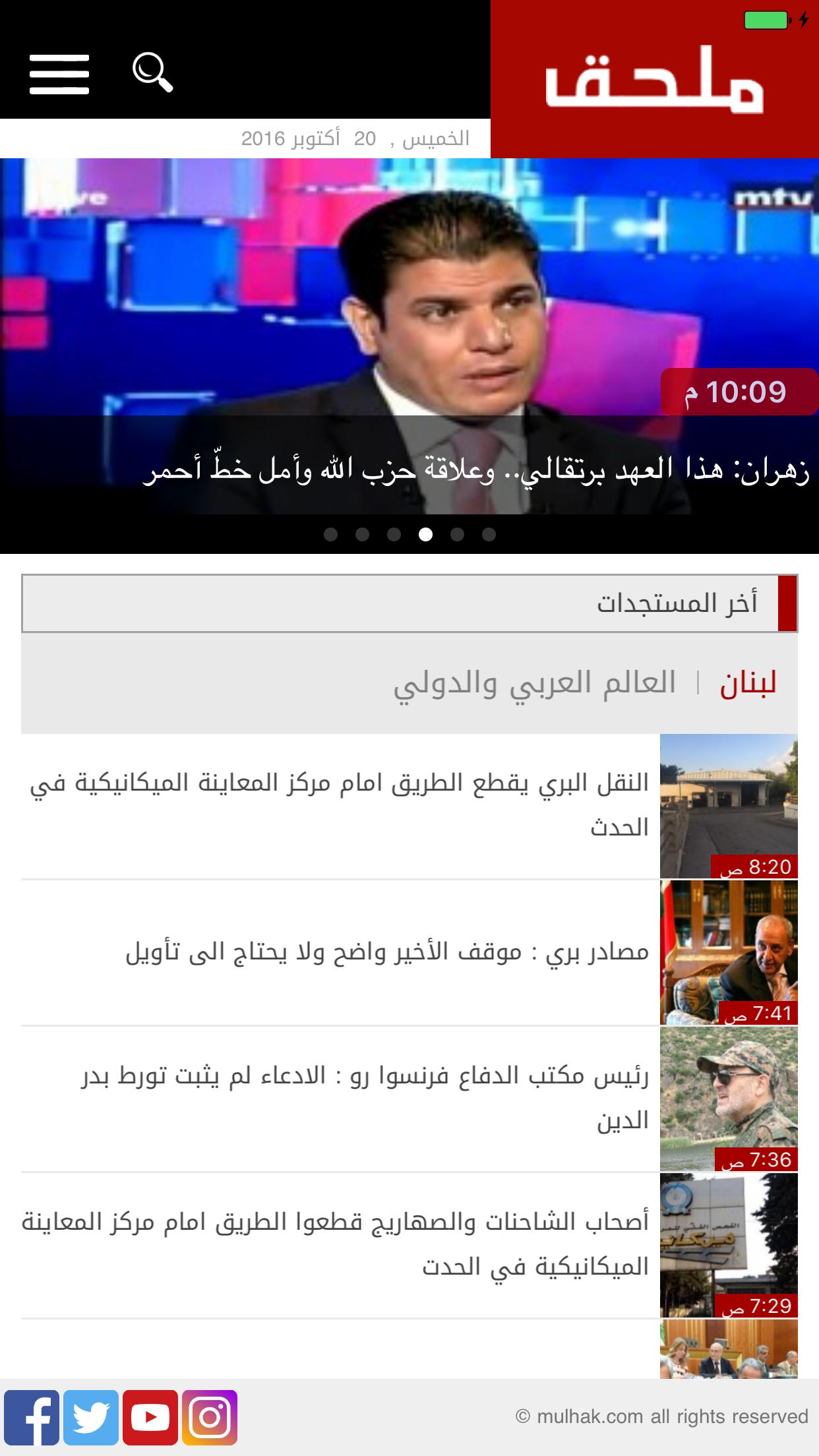Open the Instagram profile

210,1416
